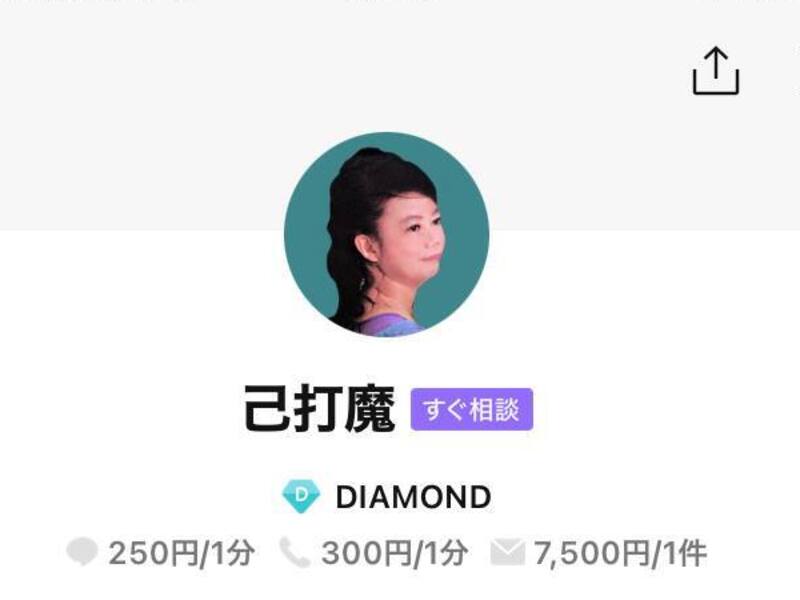Open the advisor's profile photo
This screenshot has width=800, height=600.
386,234
